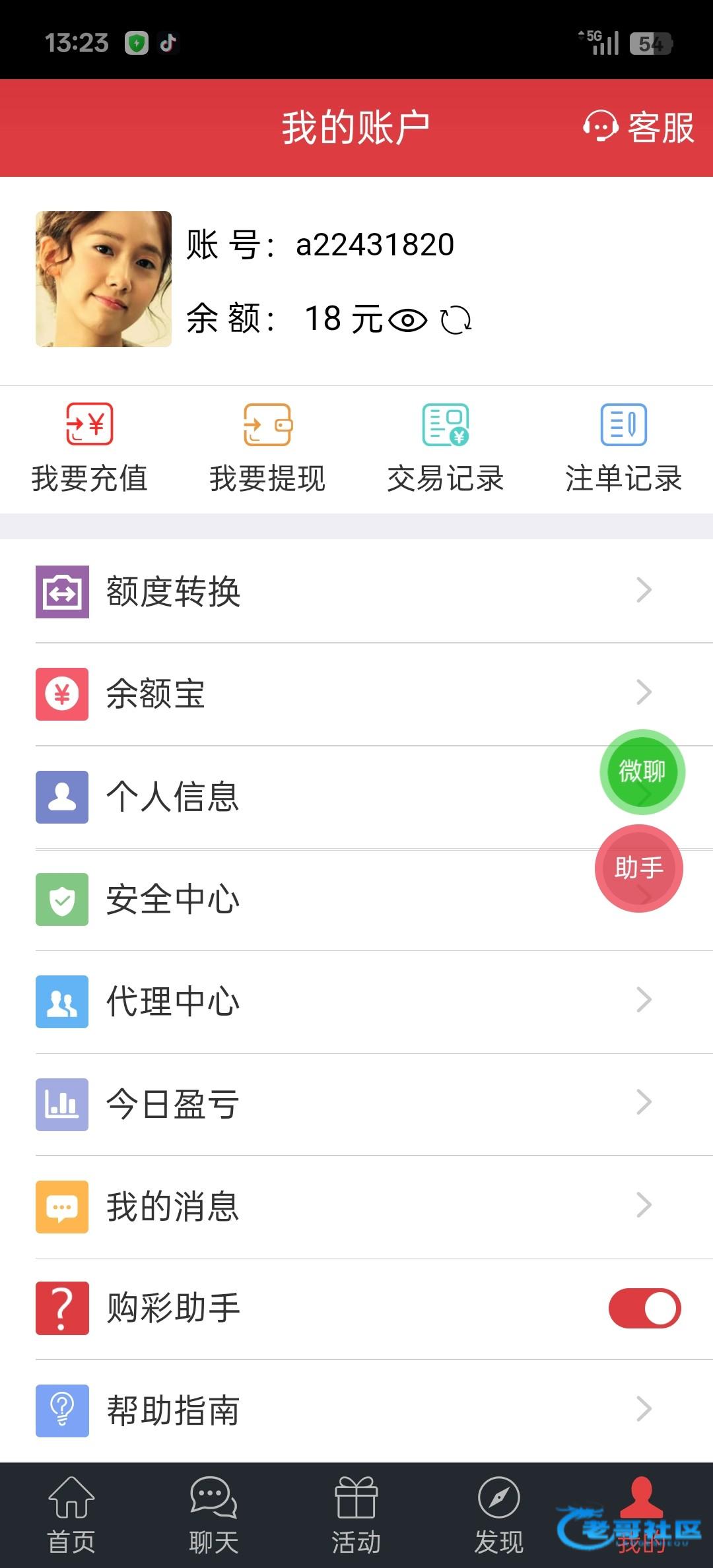
Task: Tap the red 助手 floating button
Action: (x=639, y=868)
